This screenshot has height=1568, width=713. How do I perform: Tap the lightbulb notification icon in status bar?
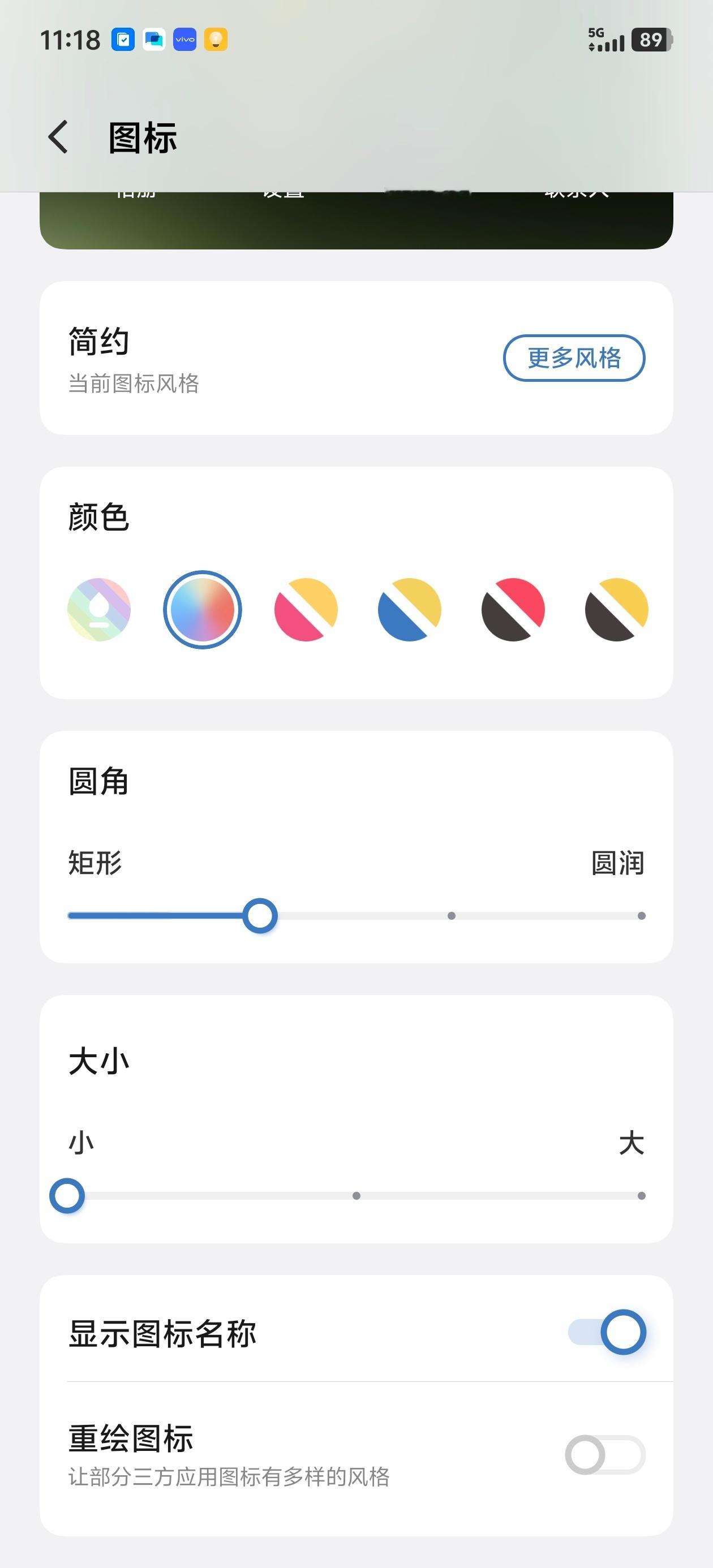(215, 40)
